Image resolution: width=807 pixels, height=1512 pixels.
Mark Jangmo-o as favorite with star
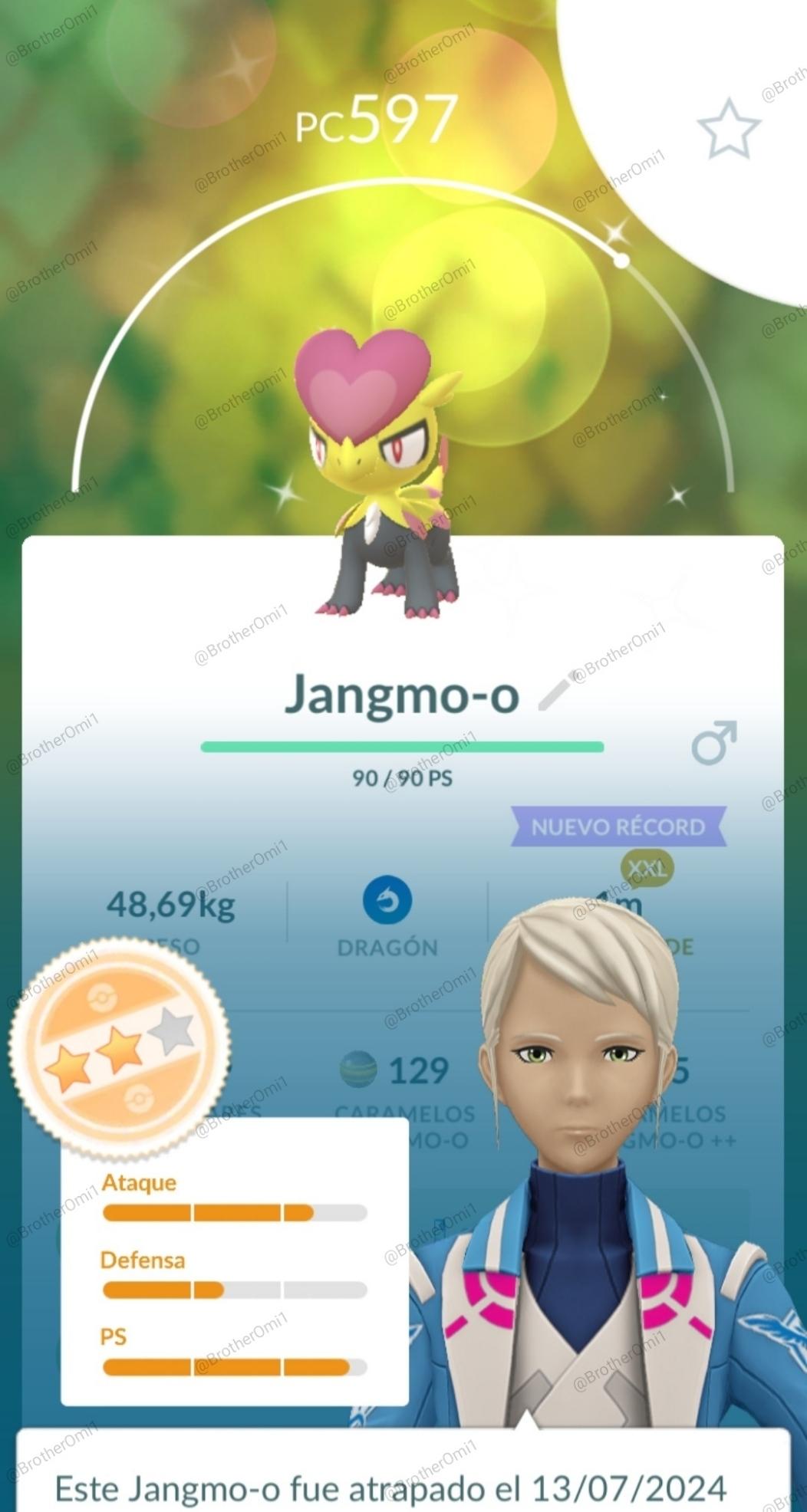pyautogui.click(x=729, y=129)
